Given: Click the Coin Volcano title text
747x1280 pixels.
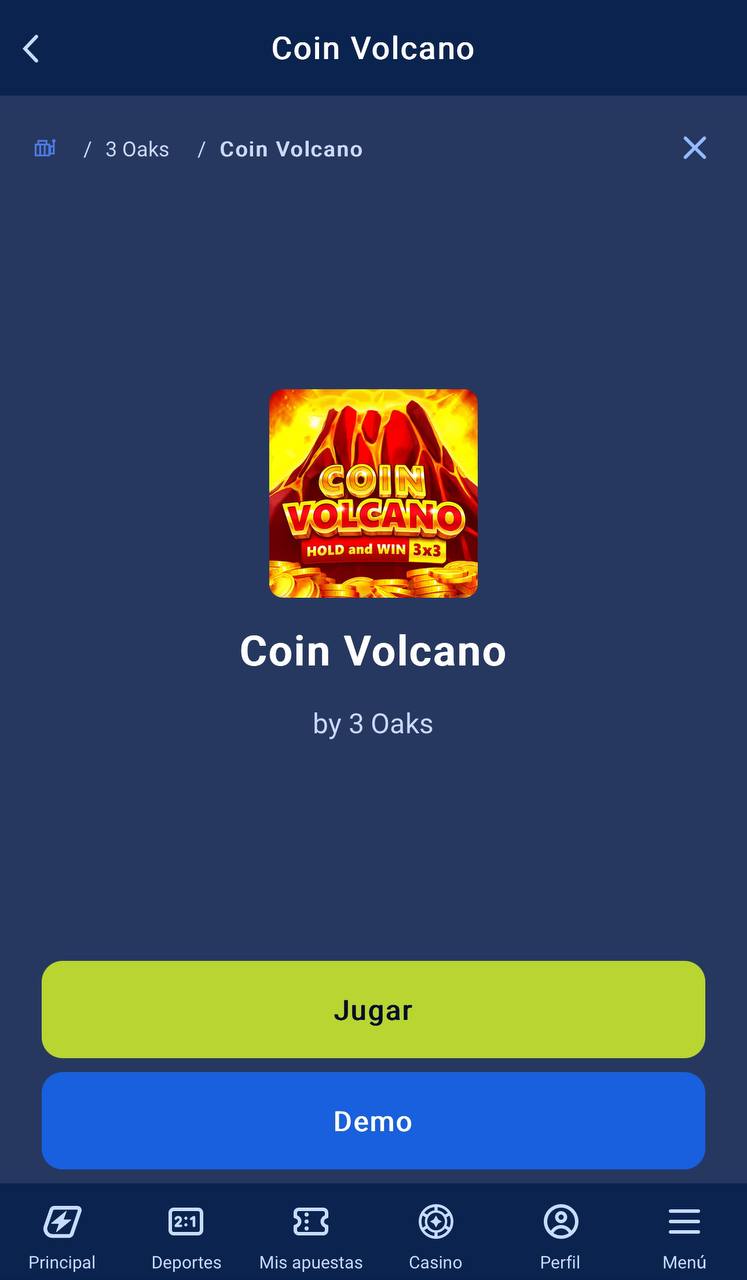Looking at the screenshot, I should [x=373, y=651].
